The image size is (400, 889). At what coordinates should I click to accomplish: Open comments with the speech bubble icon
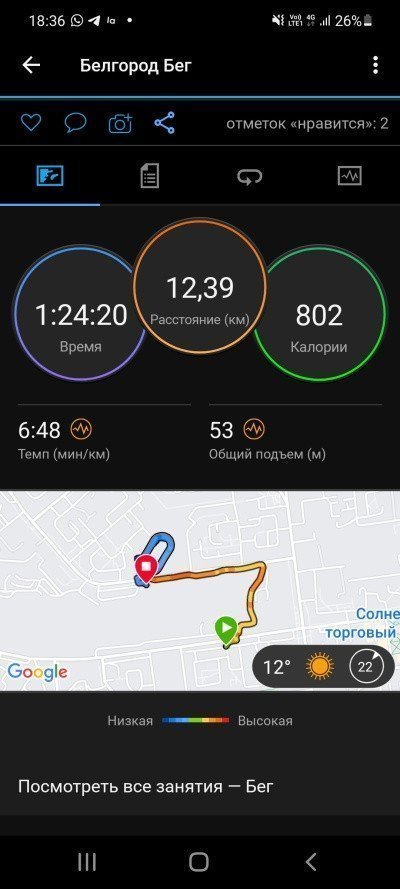(x=75, y=123)
